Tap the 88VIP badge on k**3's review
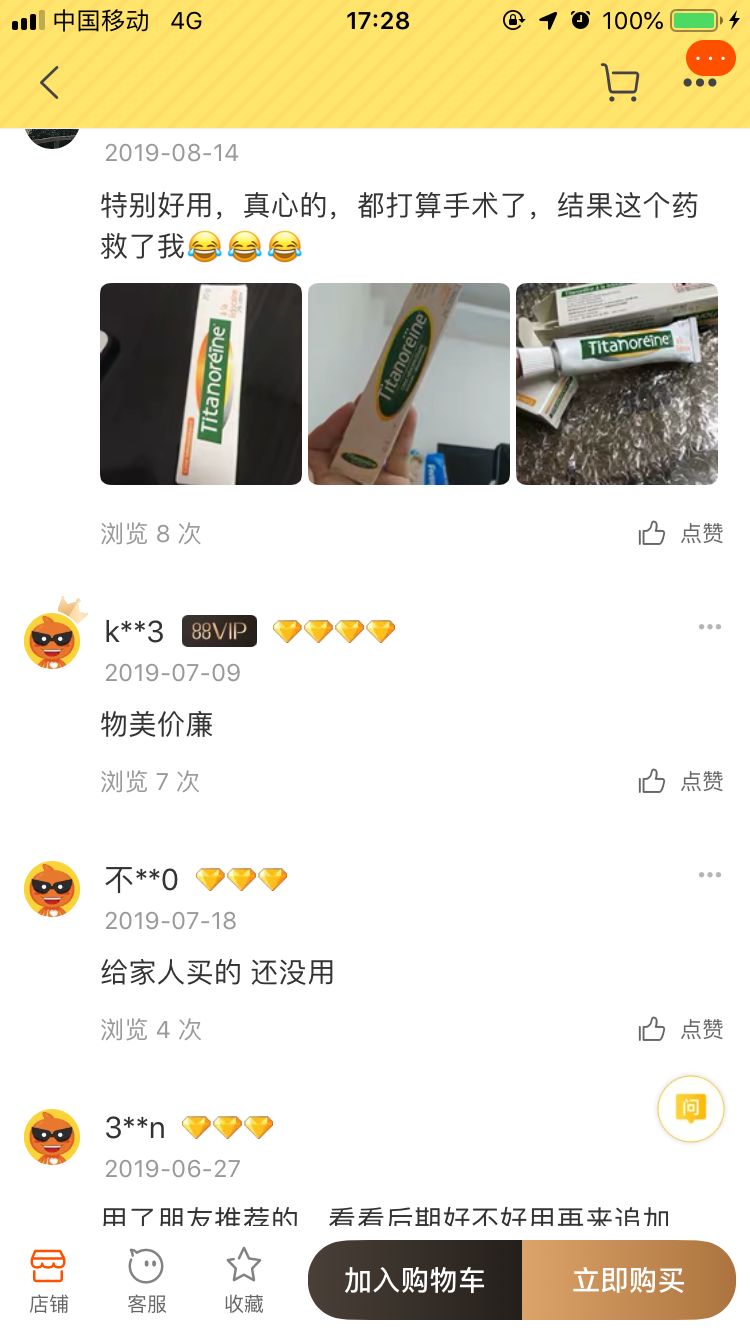The width and height of the screenshot is (750, 1334). pyautogui.click(x=219, y=630)
